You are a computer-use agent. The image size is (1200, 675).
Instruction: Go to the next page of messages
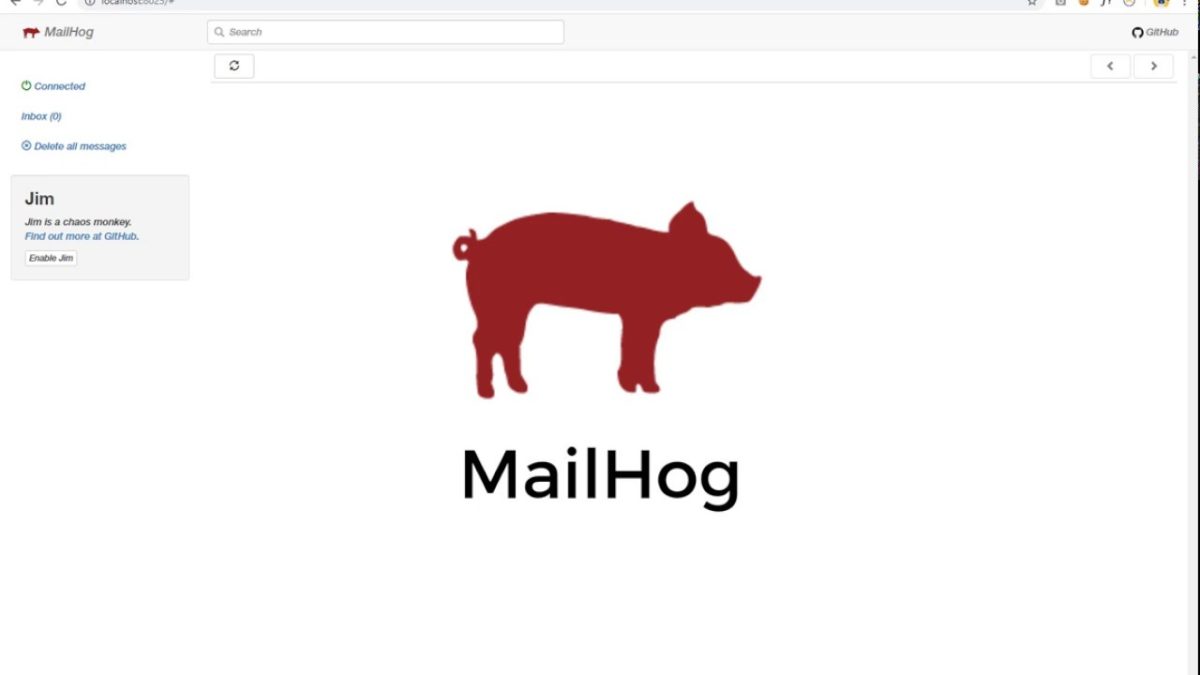tap(1153, 66)
